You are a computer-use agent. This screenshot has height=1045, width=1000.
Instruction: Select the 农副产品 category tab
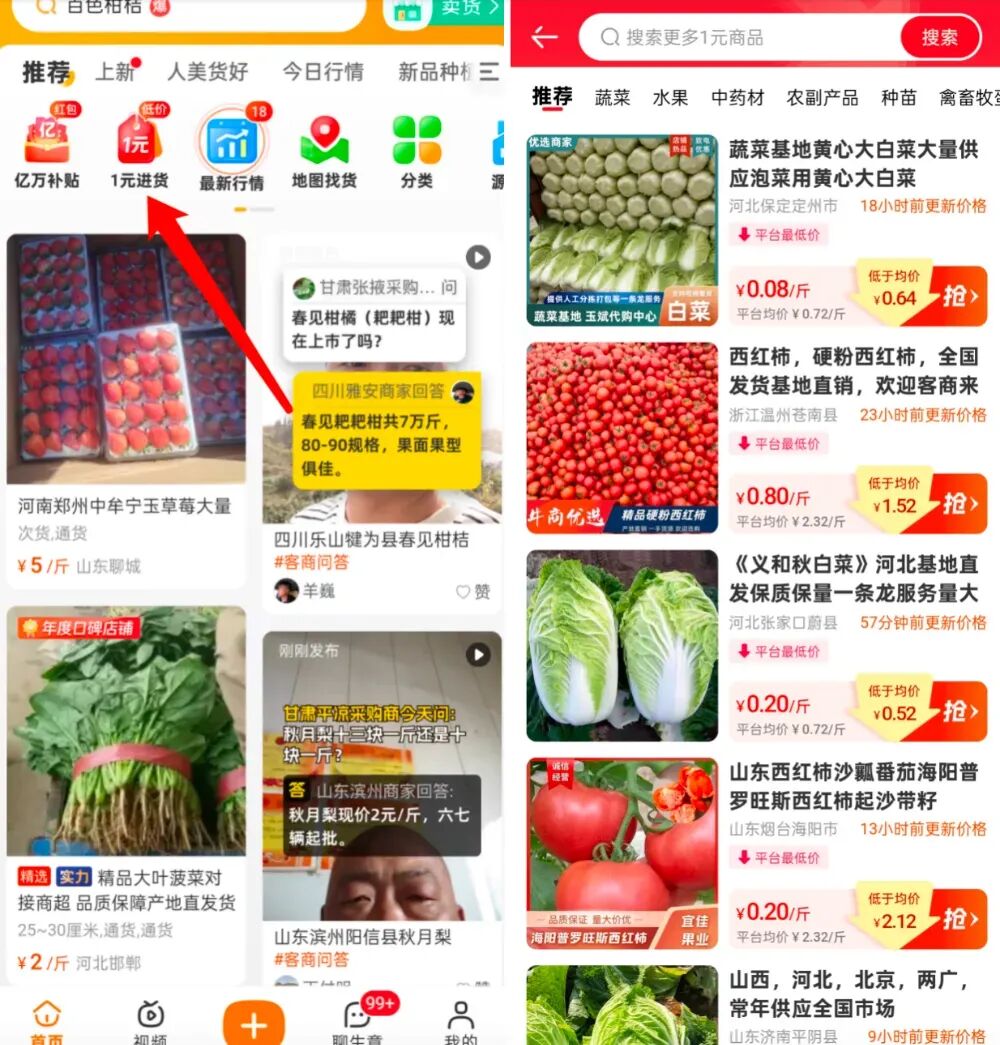click(822, 97)
